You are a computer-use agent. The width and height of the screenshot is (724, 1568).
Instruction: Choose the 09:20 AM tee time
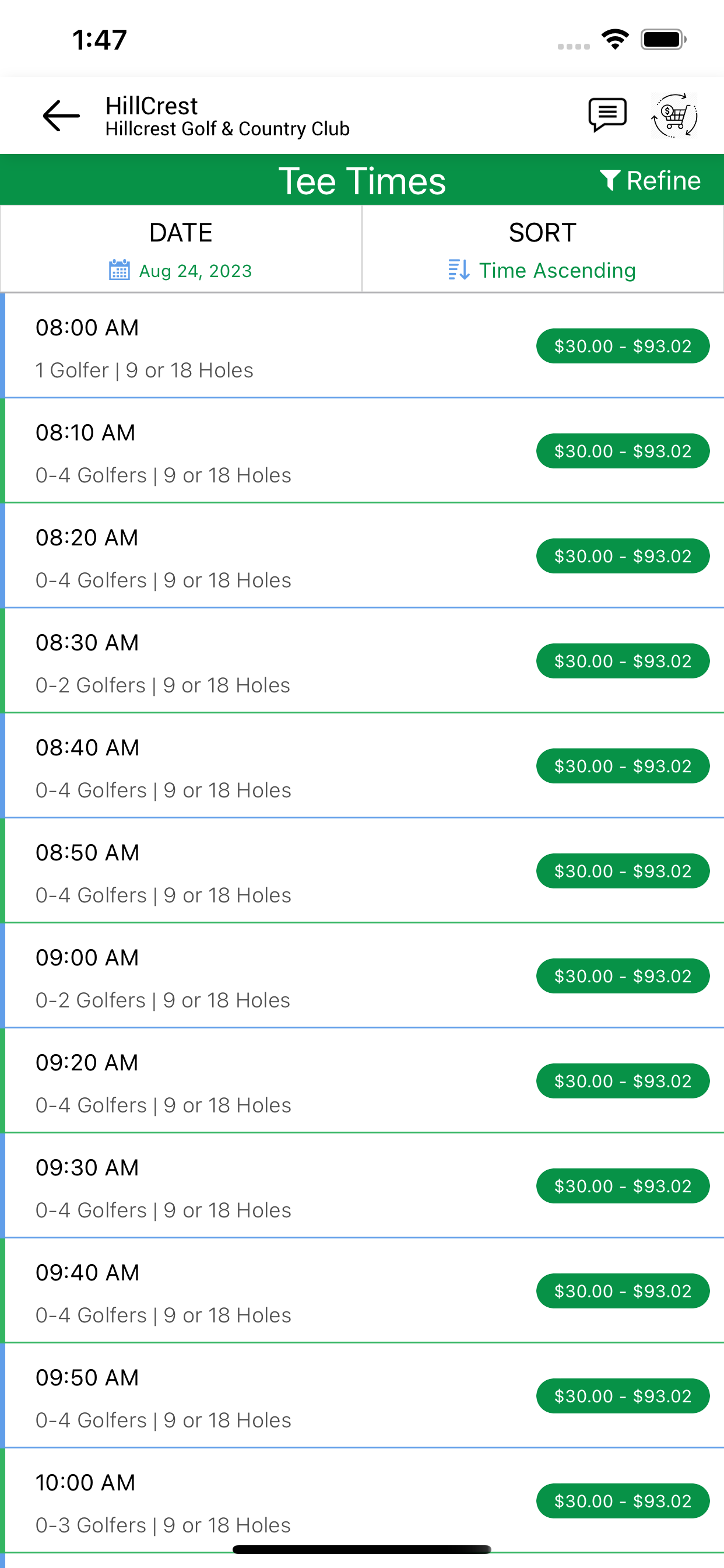(362, 1081)
